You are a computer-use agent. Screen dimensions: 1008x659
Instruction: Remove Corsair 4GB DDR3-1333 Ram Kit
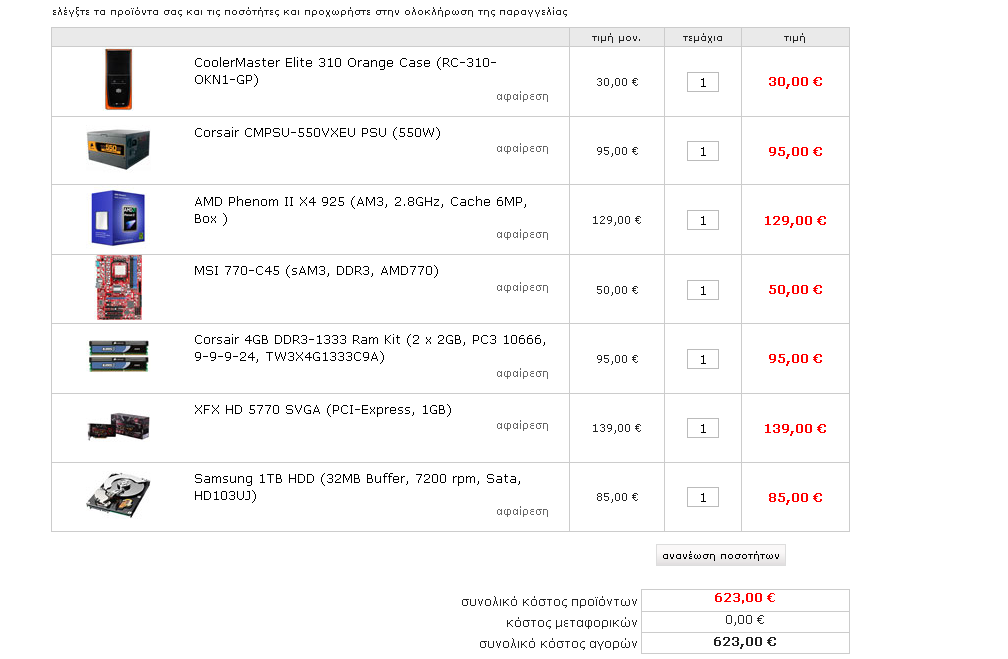522,373
